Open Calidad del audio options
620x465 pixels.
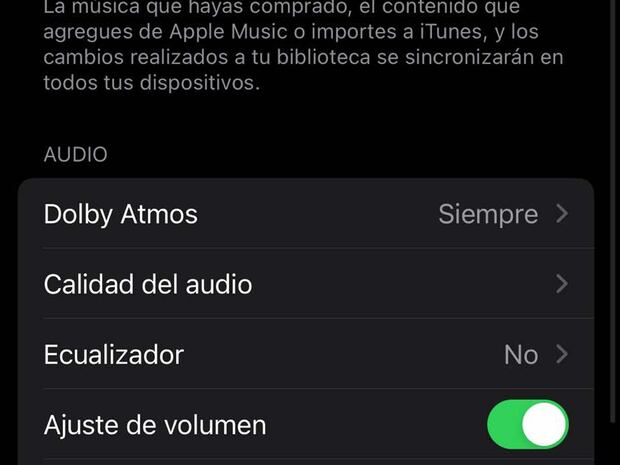pos(305,284)
